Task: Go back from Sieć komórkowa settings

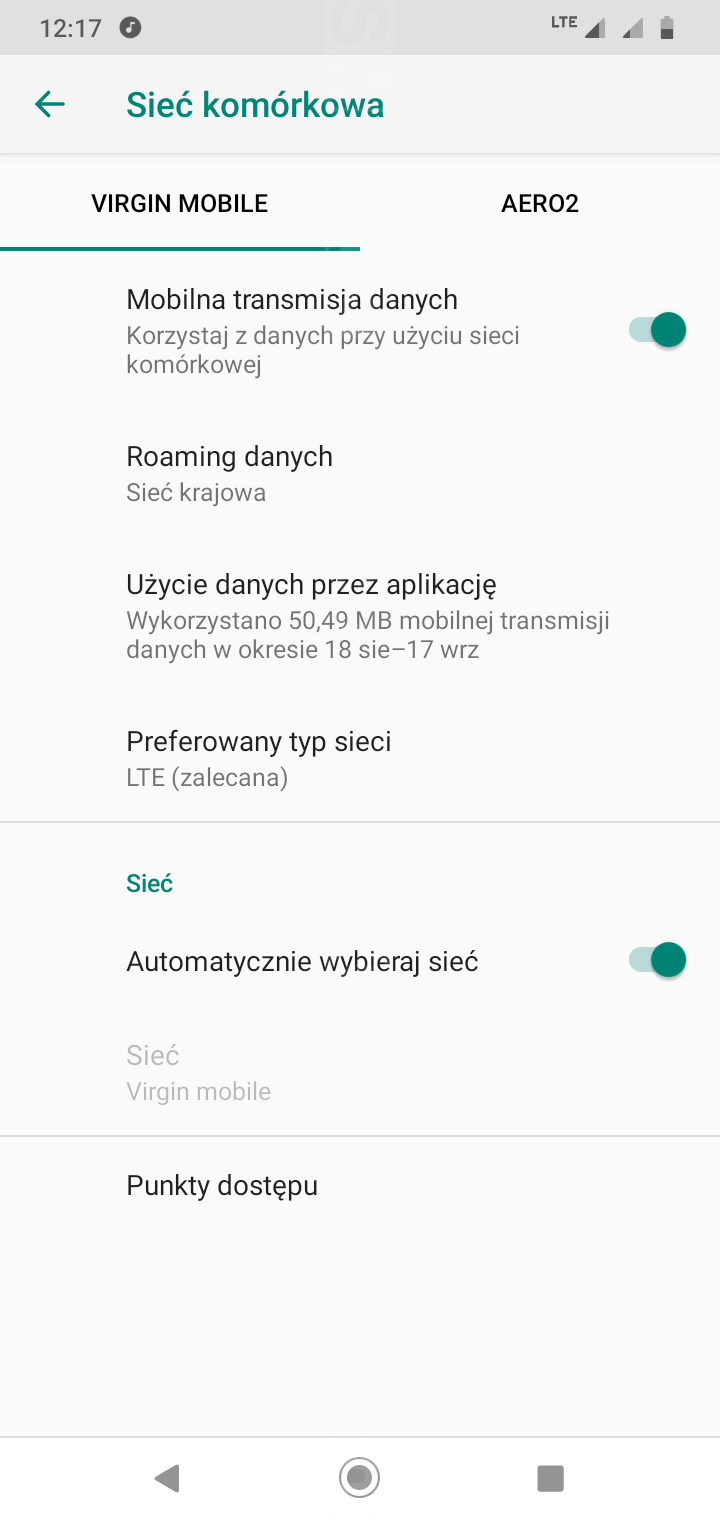Action: 49,104
